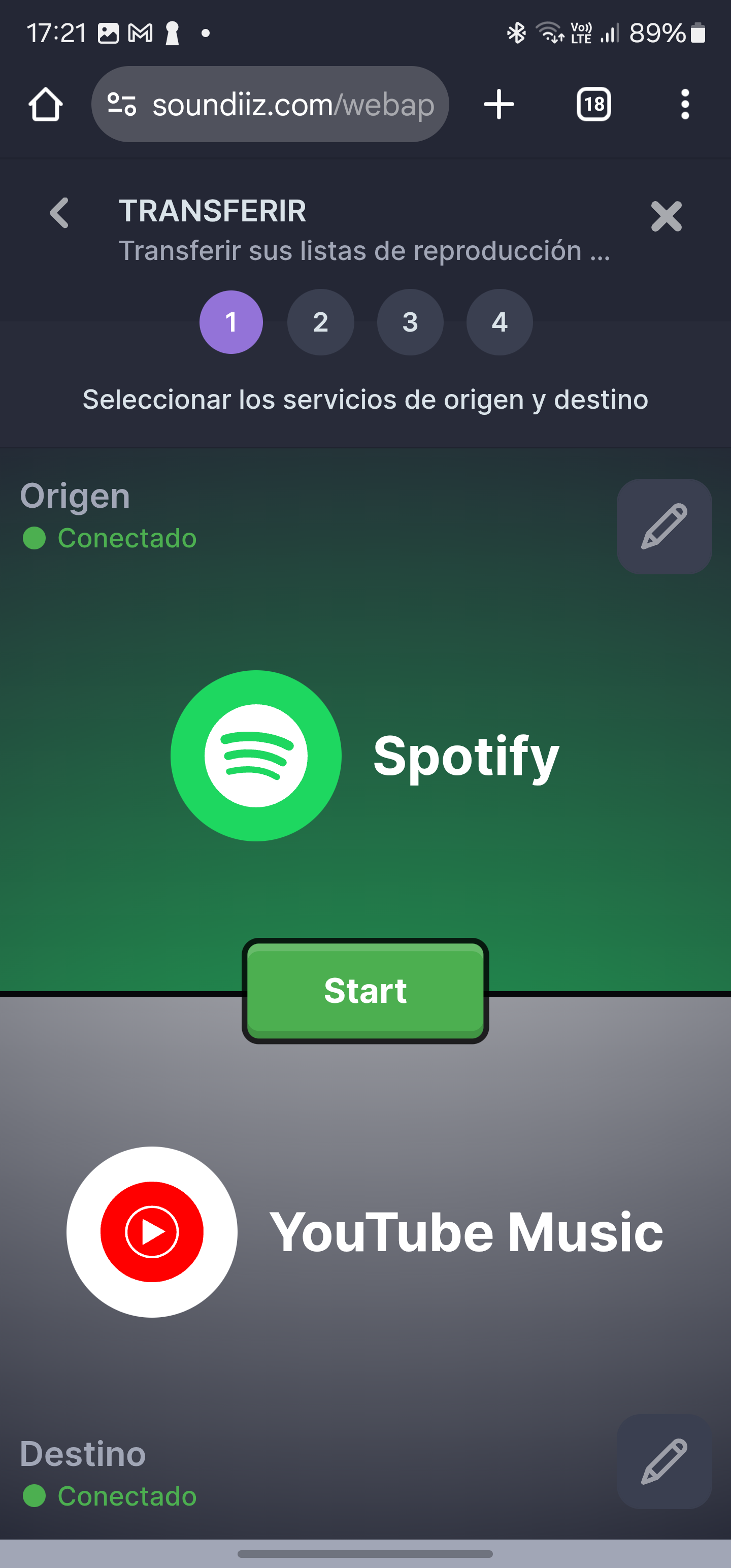Go back from the Transferir screen
The height and width of the screenshot is (1568, 731).
pos(59,213)
